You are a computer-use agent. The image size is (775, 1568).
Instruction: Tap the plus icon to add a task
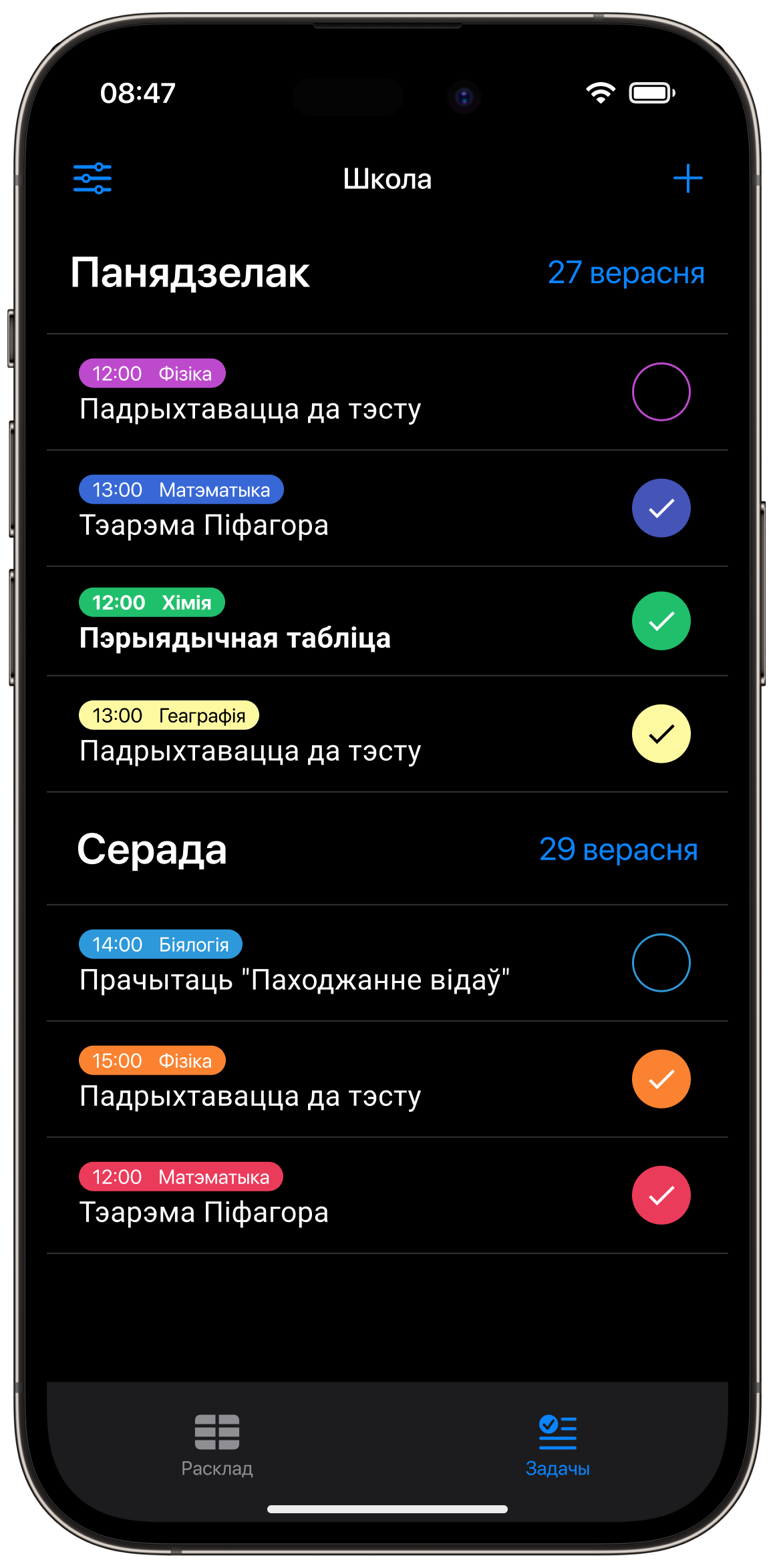coord(687,178)
